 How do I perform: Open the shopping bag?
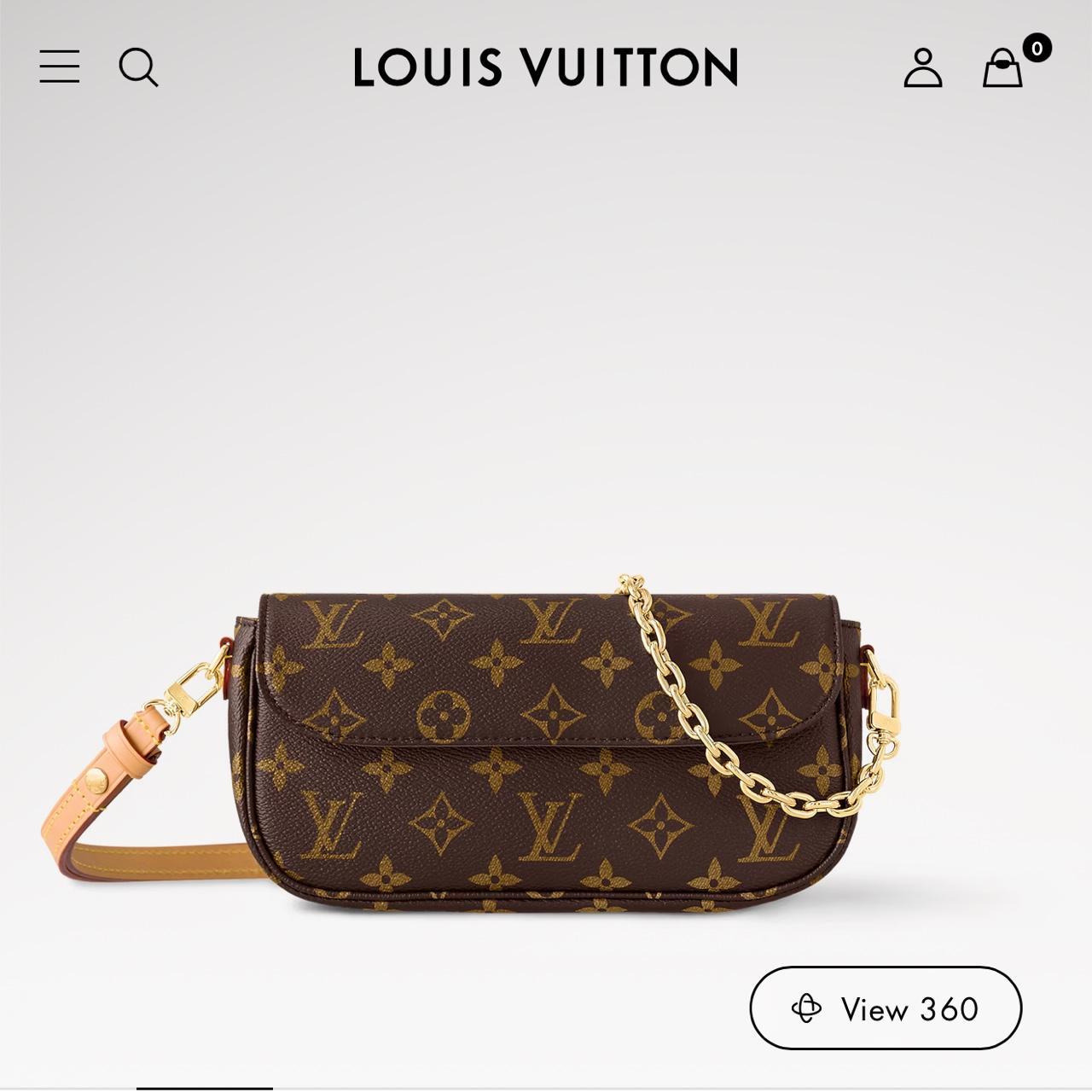point(1003,67)
